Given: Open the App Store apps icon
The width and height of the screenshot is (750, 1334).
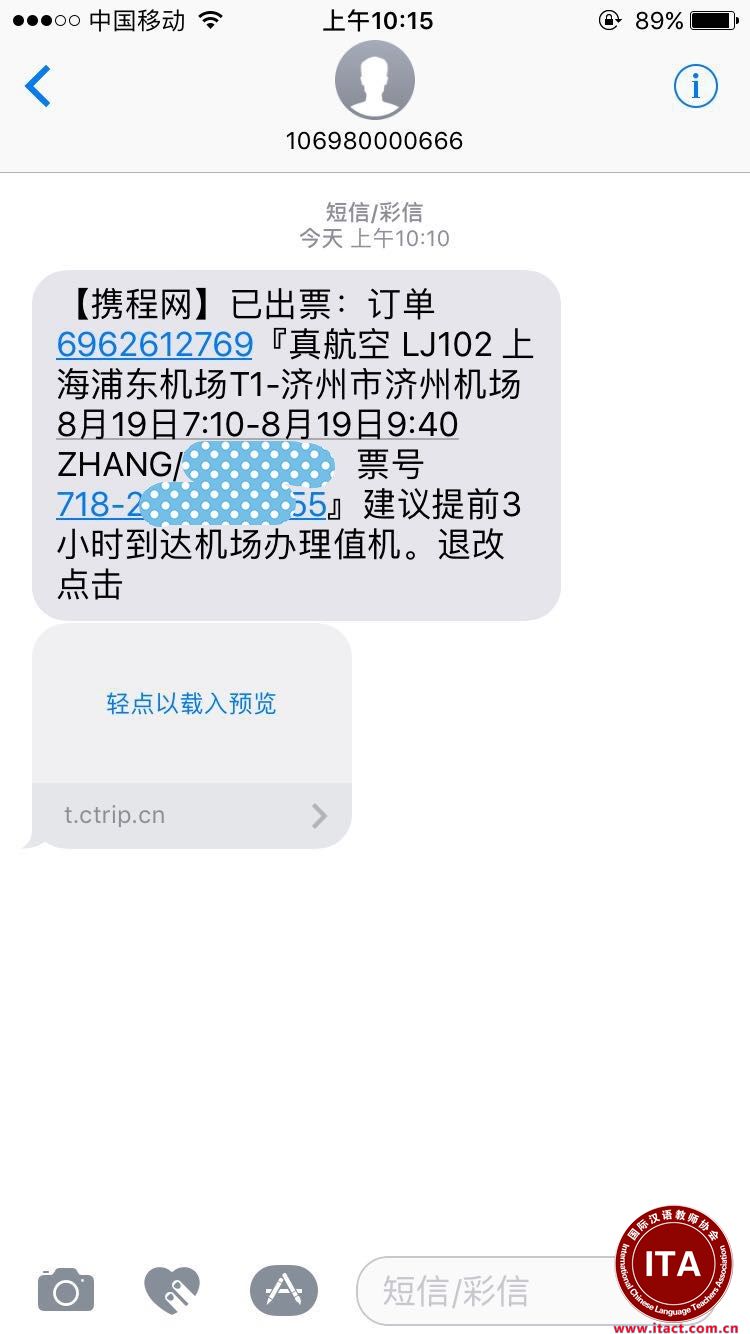Looking at the screenshot, I should 284,1290.
